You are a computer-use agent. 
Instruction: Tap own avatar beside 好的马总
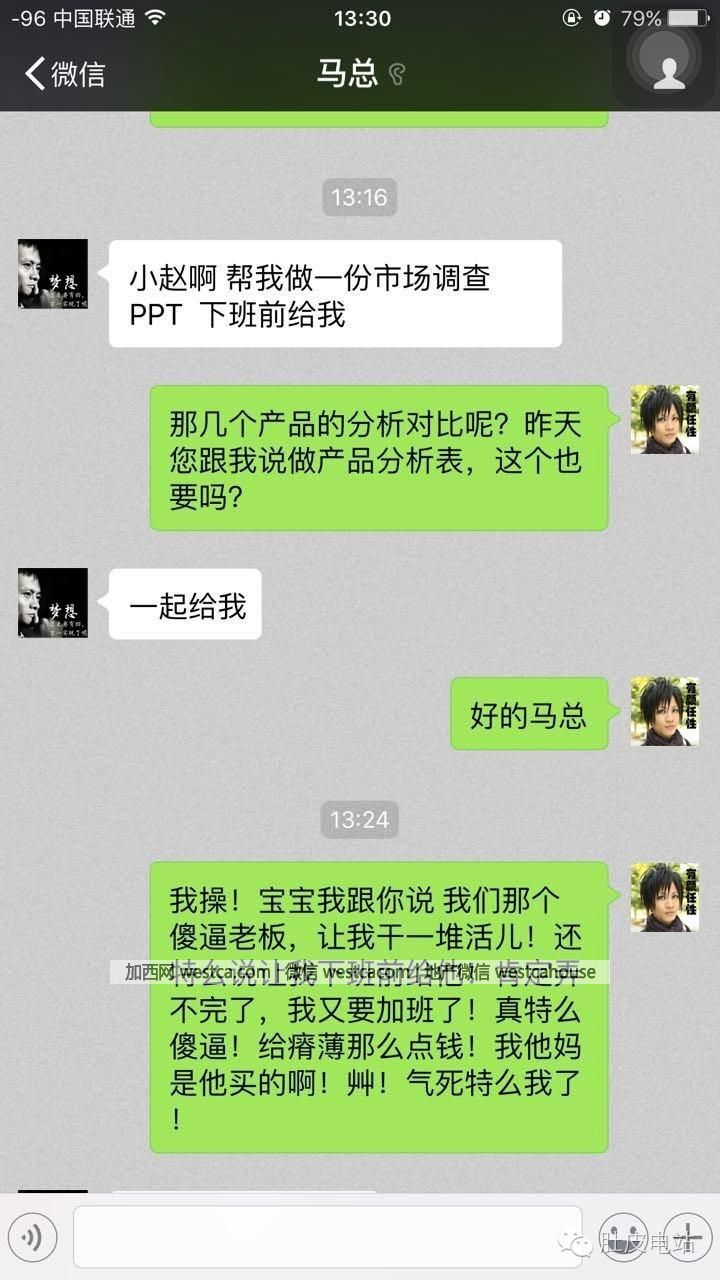[x=664, y=712]
